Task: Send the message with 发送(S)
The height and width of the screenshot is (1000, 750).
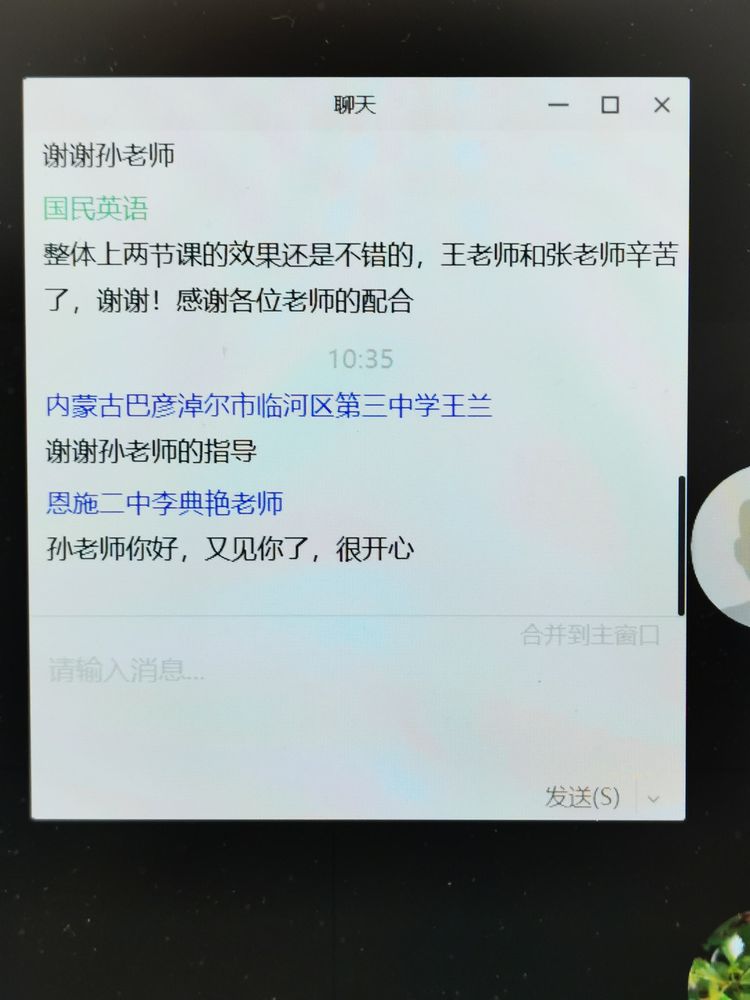Action: point(582,797)
